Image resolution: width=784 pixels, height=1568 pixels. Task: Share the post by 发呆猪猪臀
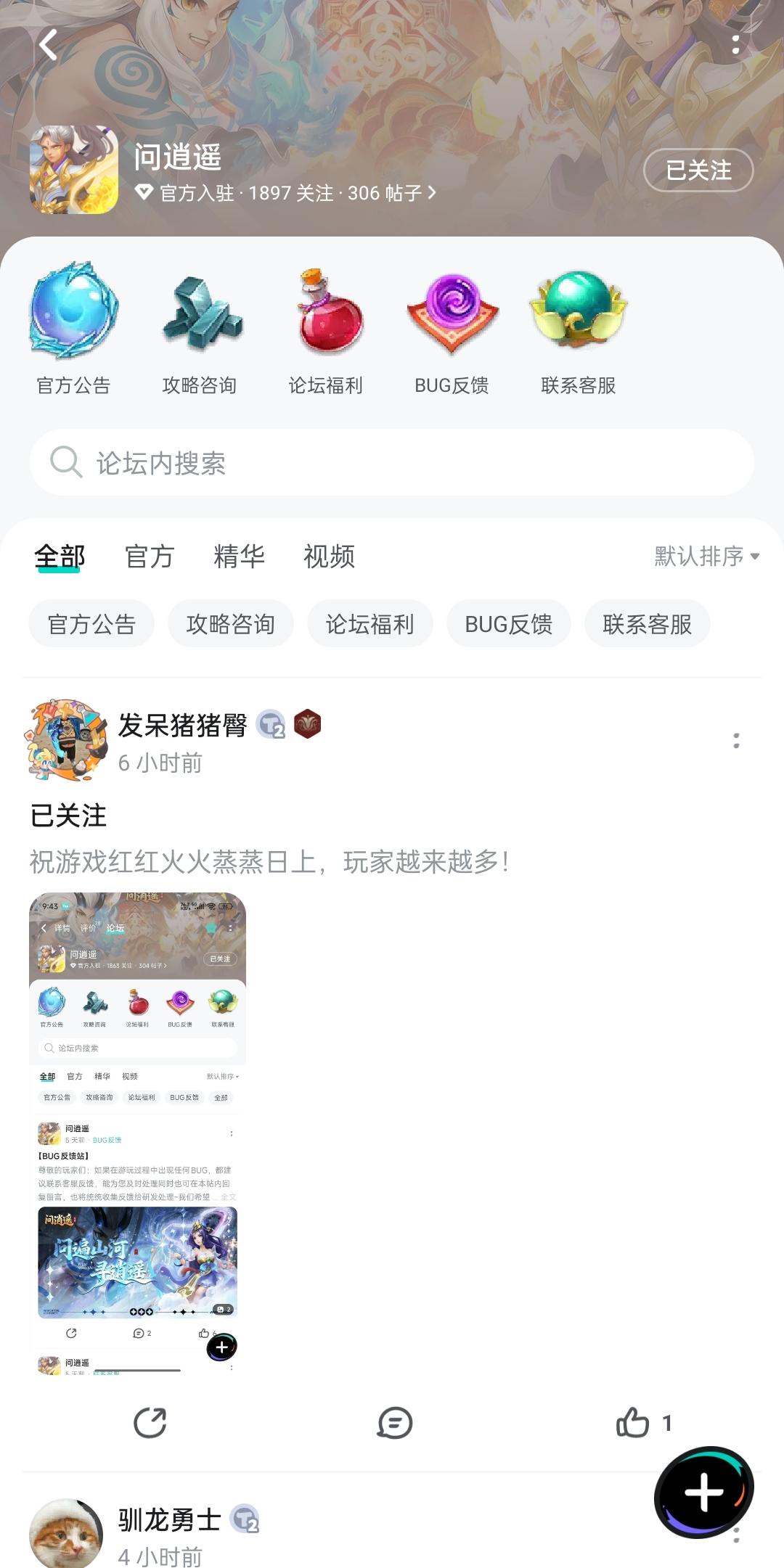tap(150, 1423)
